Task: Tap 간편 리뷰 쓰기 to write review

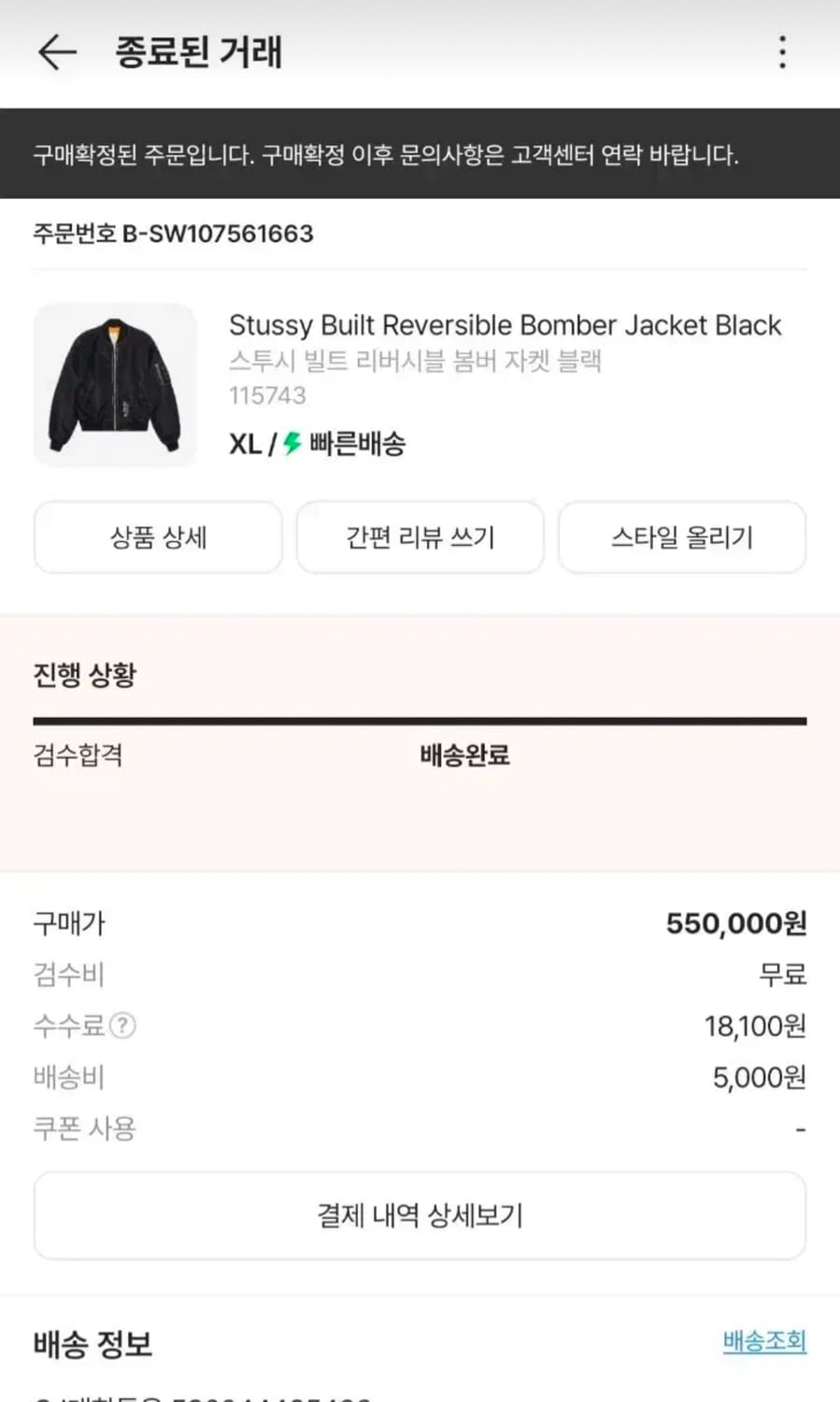Action: coord(419,537)
